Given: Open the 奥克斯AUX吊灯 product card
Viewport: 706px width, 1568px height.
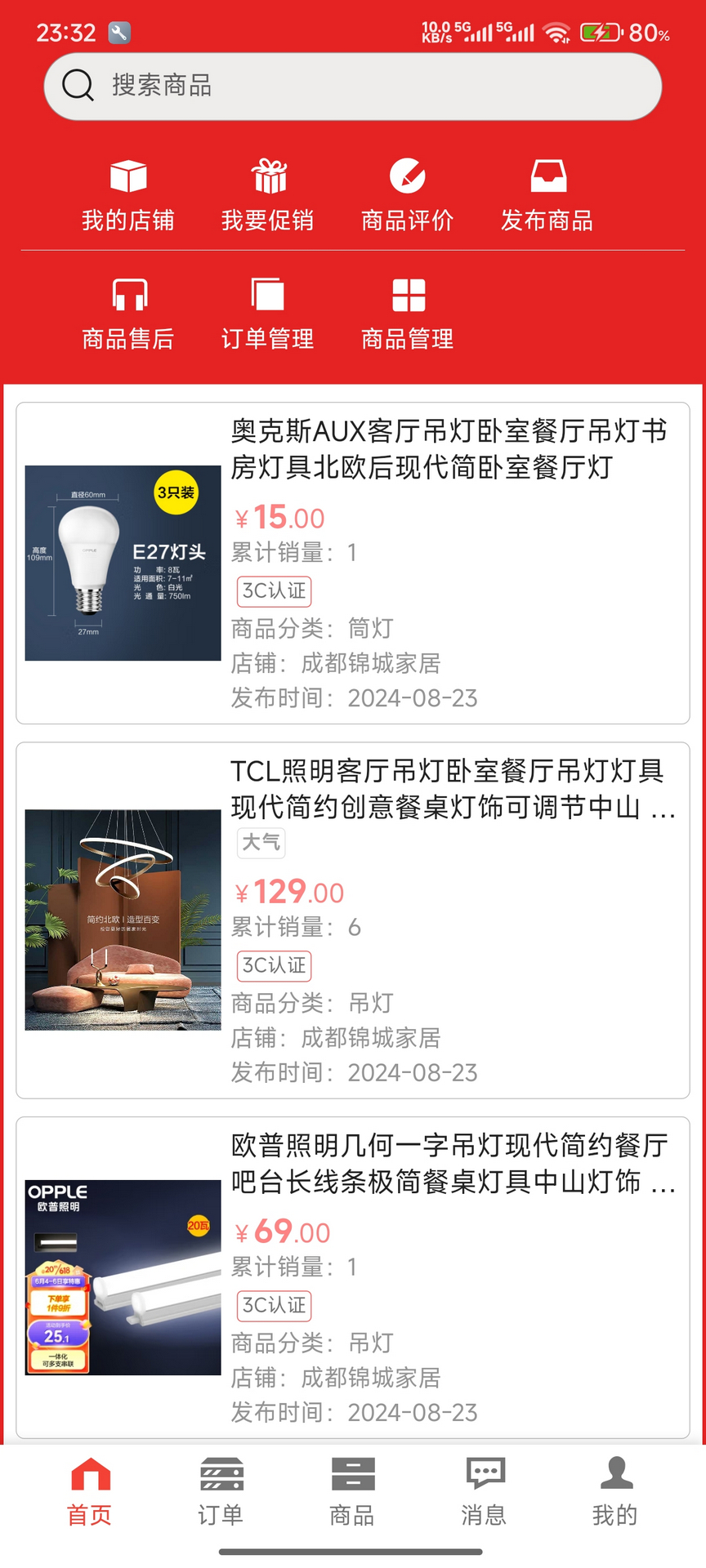Looking at the screenshot, I should point(353,563).
